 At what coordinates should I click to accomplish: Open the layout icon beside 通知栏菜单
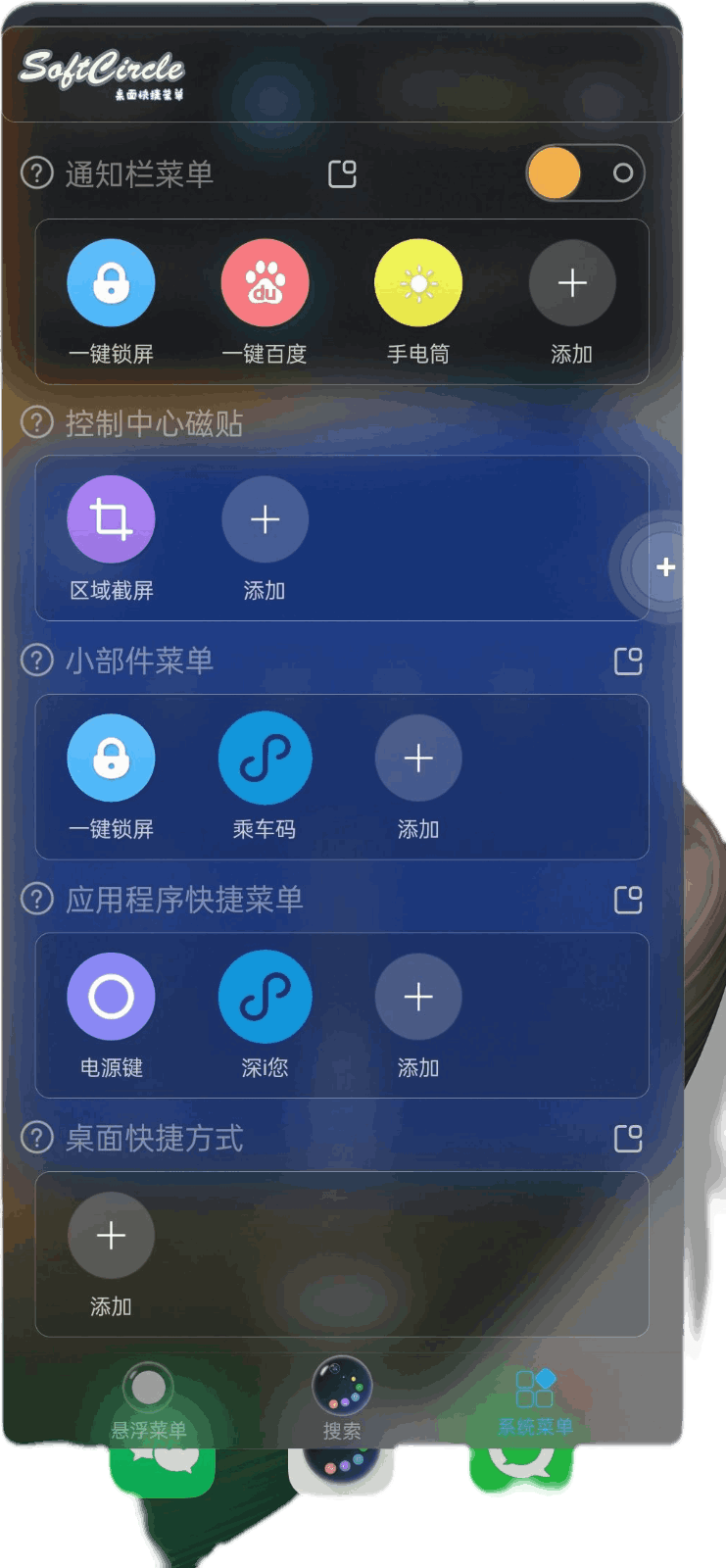tap(340, 172)
